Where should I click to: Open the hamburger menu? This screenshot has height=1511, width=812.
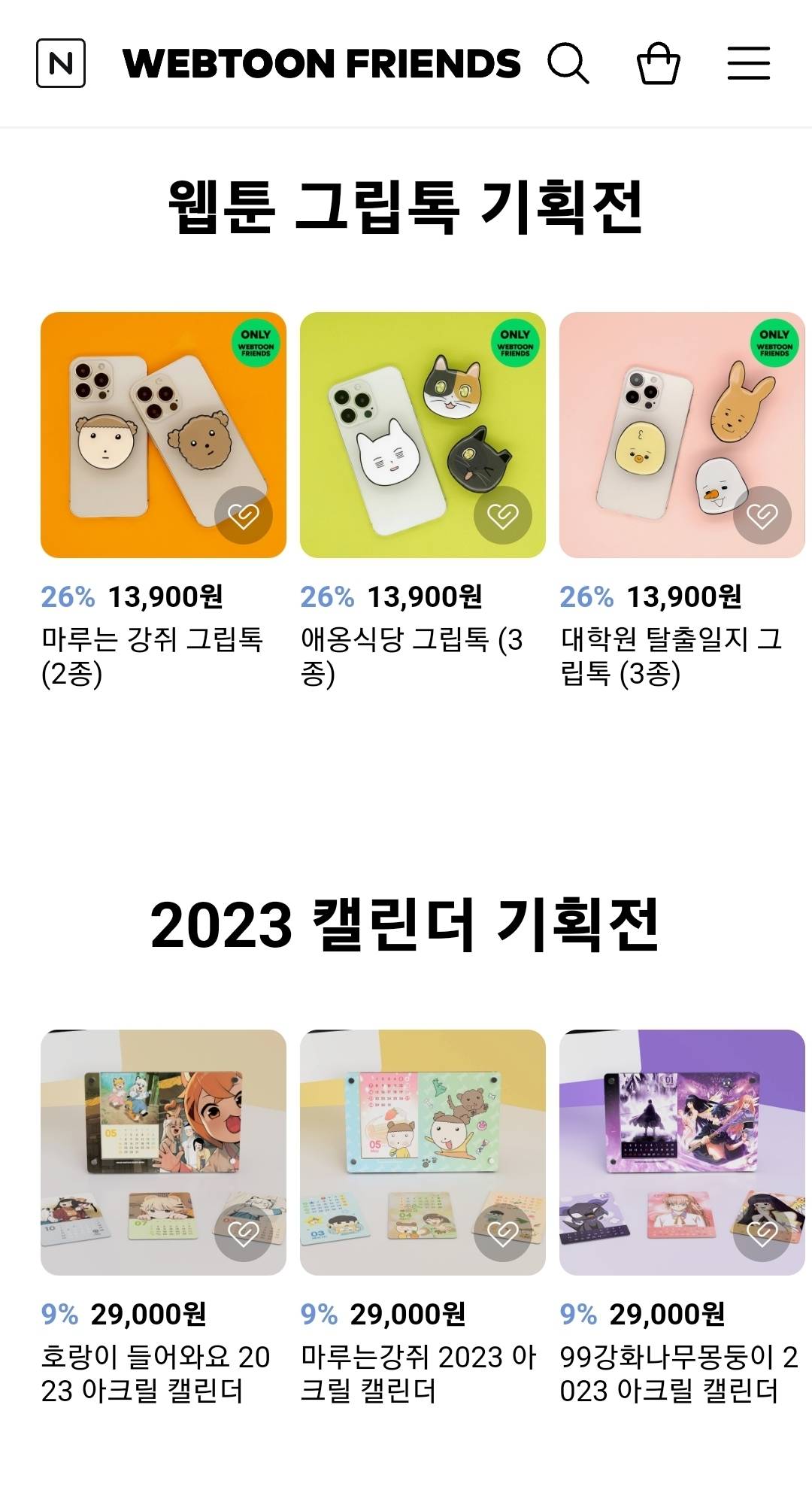[749, 63]
